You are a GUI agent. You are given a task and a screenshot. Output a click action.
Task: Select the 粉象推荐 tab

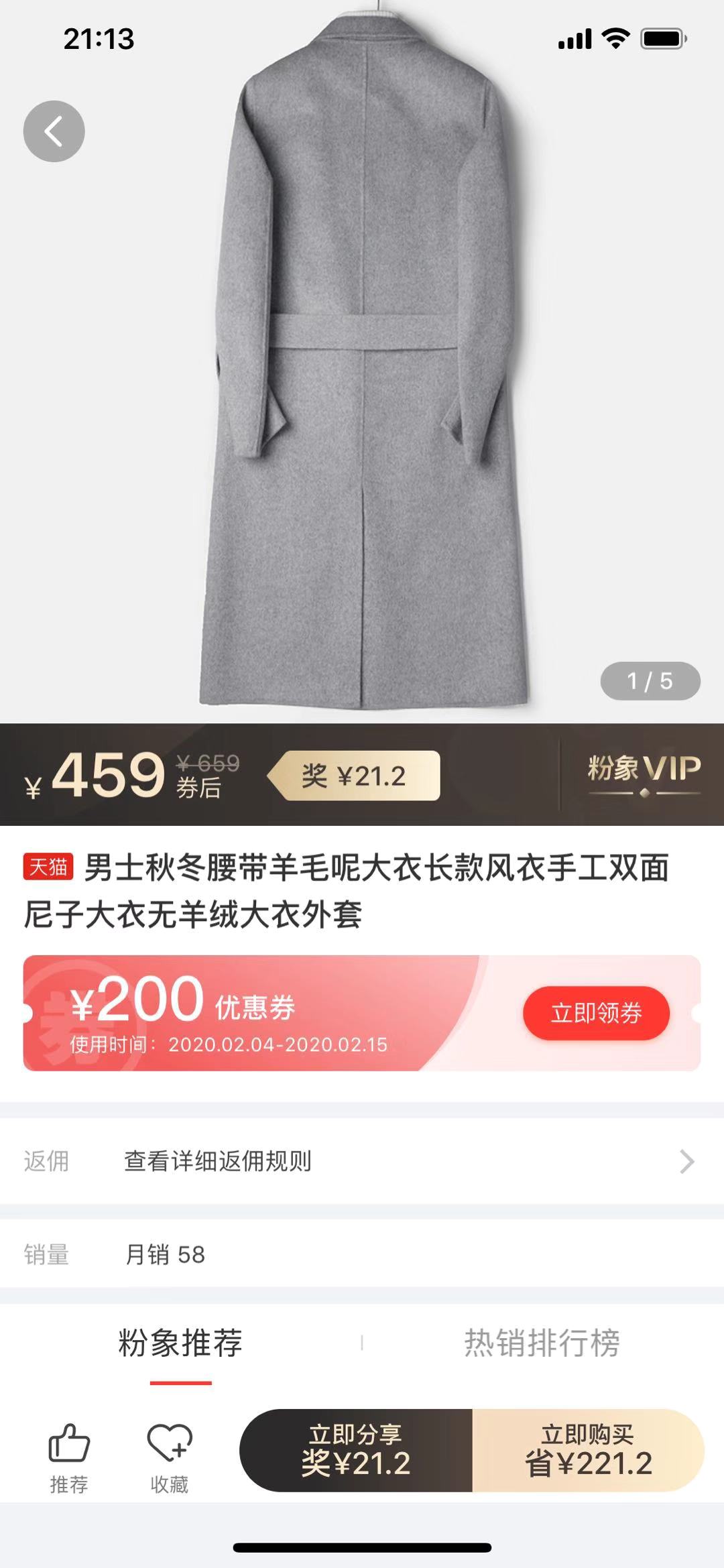point(180,1343)
